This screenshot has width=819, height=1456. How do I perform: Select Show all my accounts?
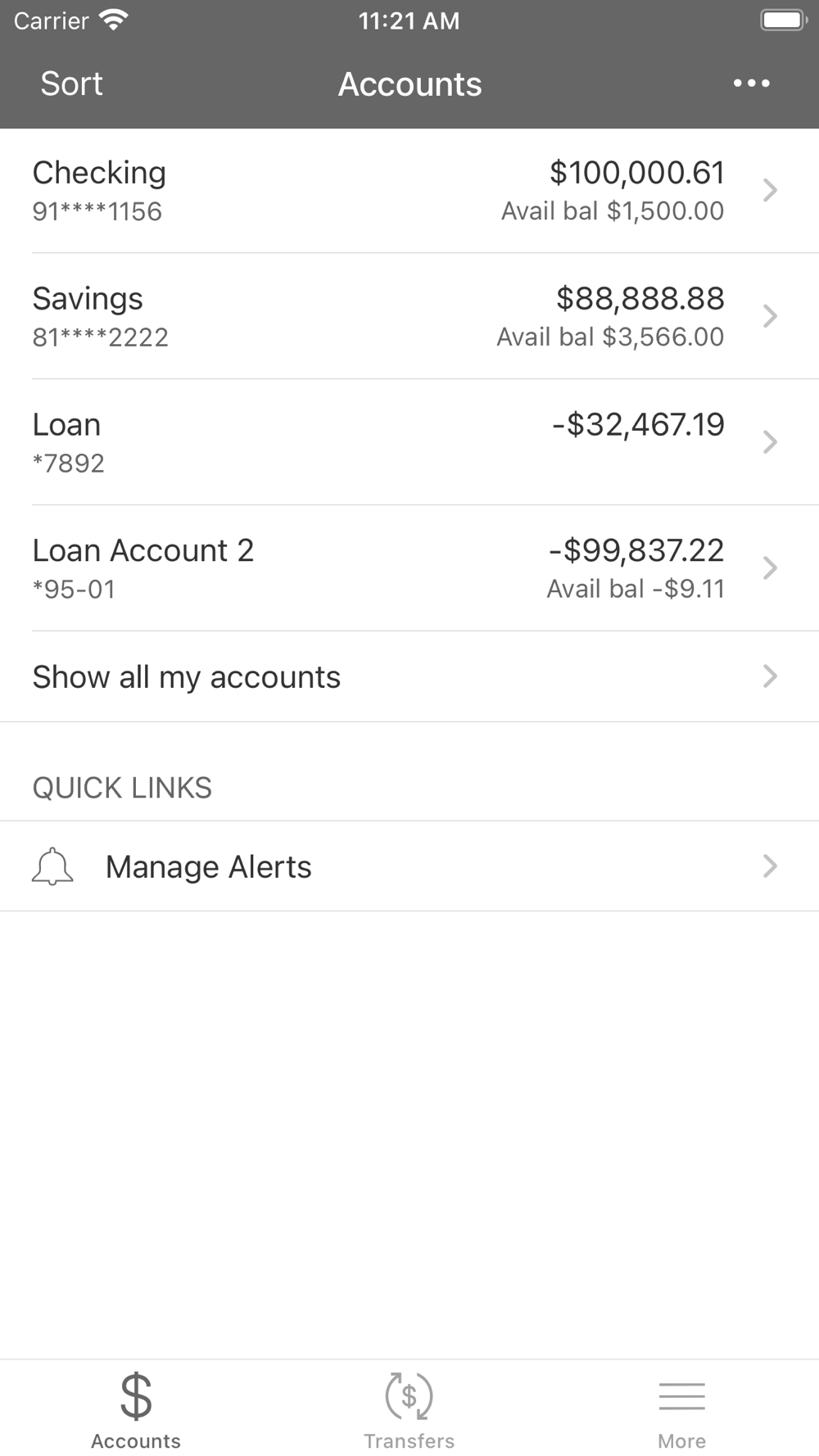pos(409,677)
